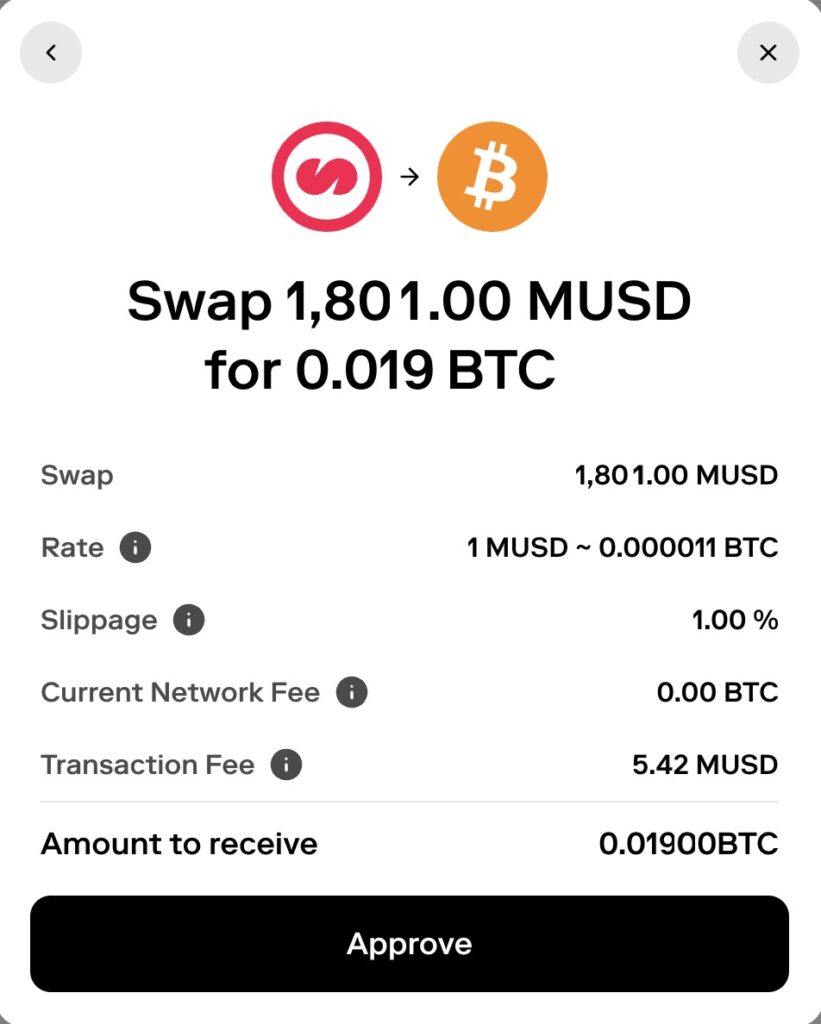
Task: Open Current Network Fee info
Action: 352,692
